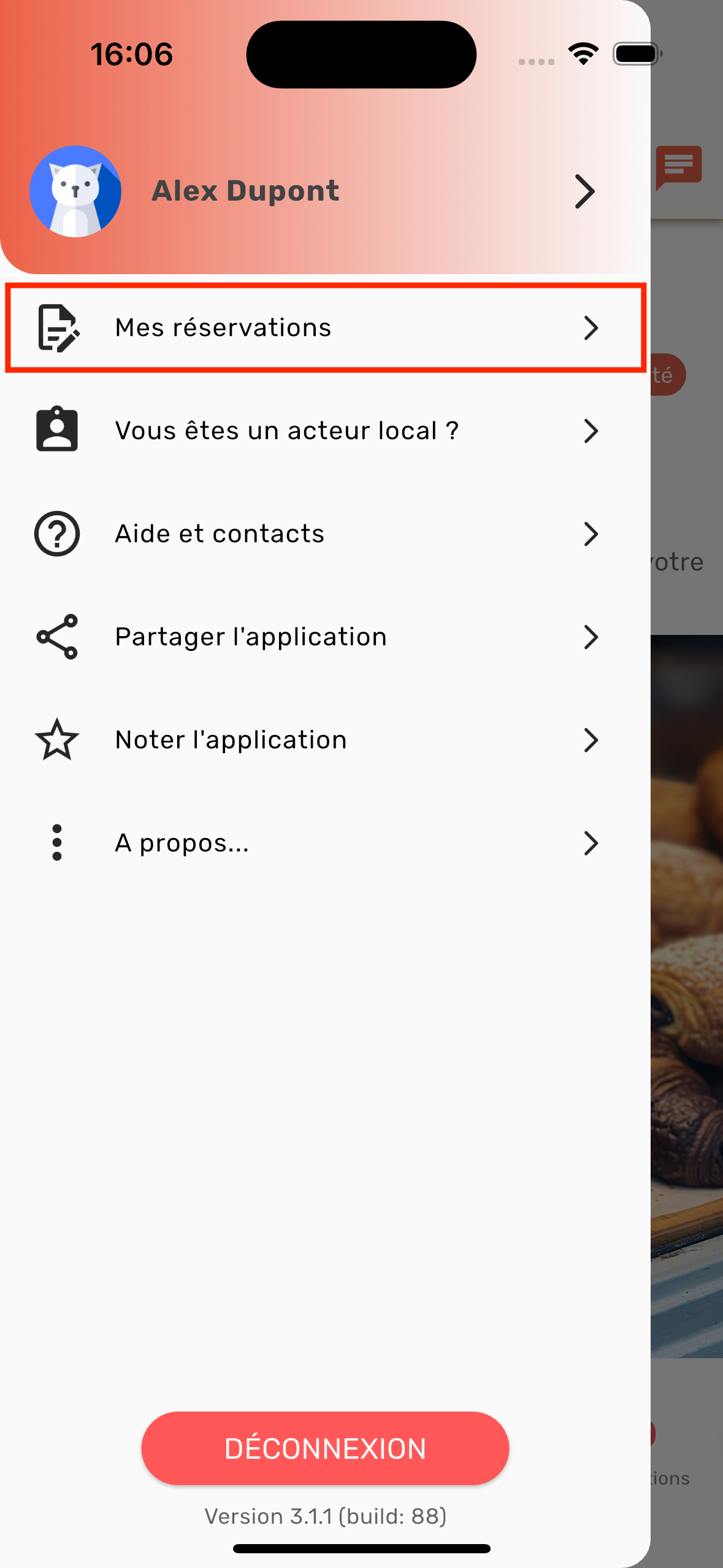Select Vous êtes un acteur local ?
Image resolution: width=723 pixels, height=1568 pixels.
tap(325, 431)
